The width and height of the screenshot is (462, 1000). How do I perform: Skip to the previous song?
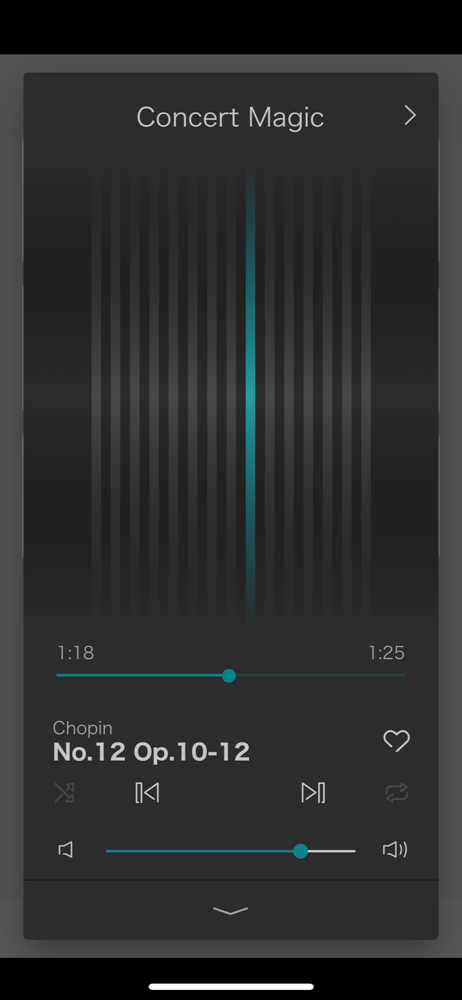coord(147,793)
